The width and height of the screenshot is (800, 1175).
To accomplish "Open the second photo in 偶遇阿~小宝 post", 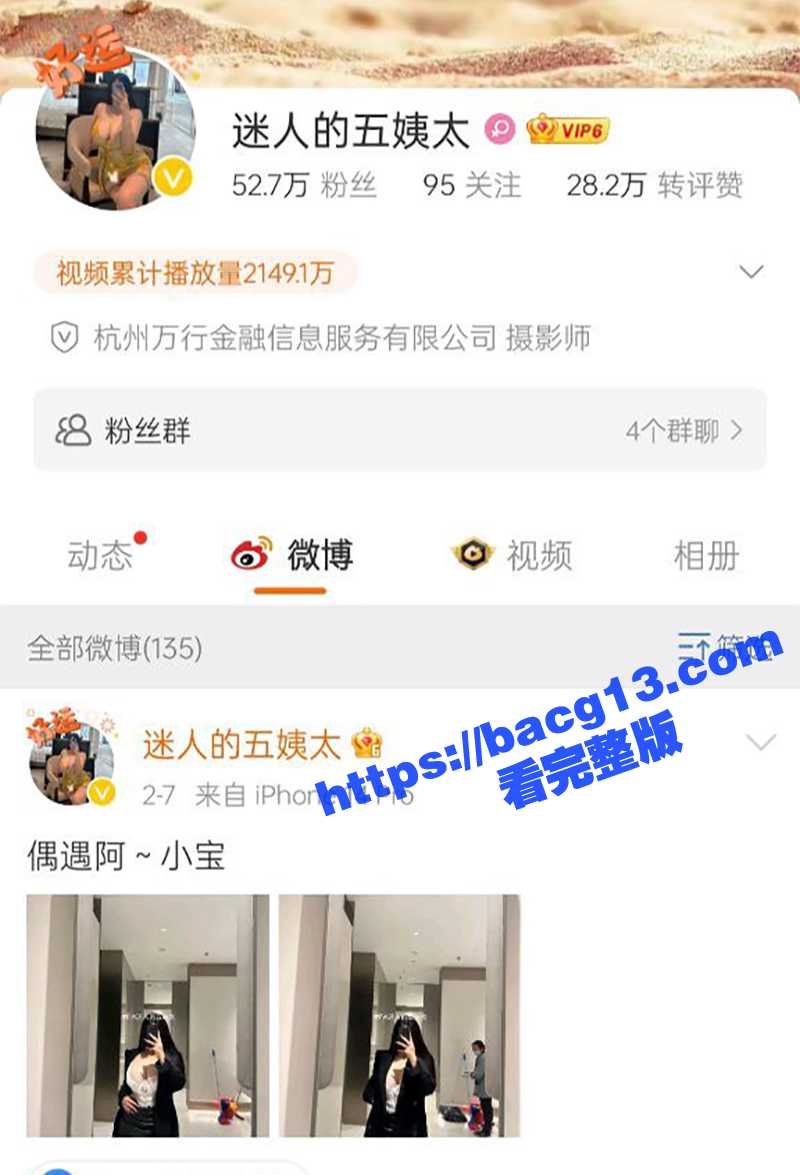I will coord(399,1015).
